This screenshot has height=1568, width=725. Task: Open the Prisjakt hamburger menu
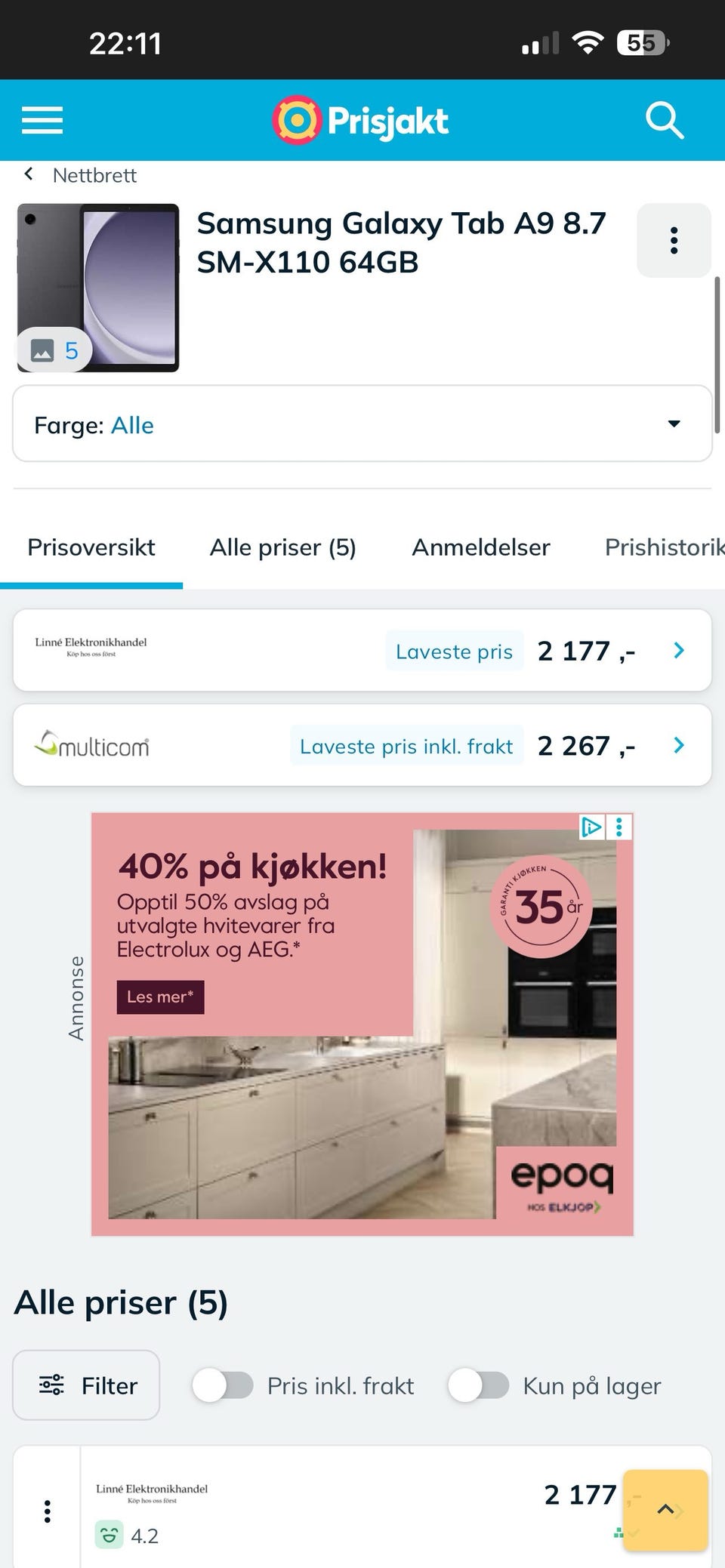tap(42, 119)
